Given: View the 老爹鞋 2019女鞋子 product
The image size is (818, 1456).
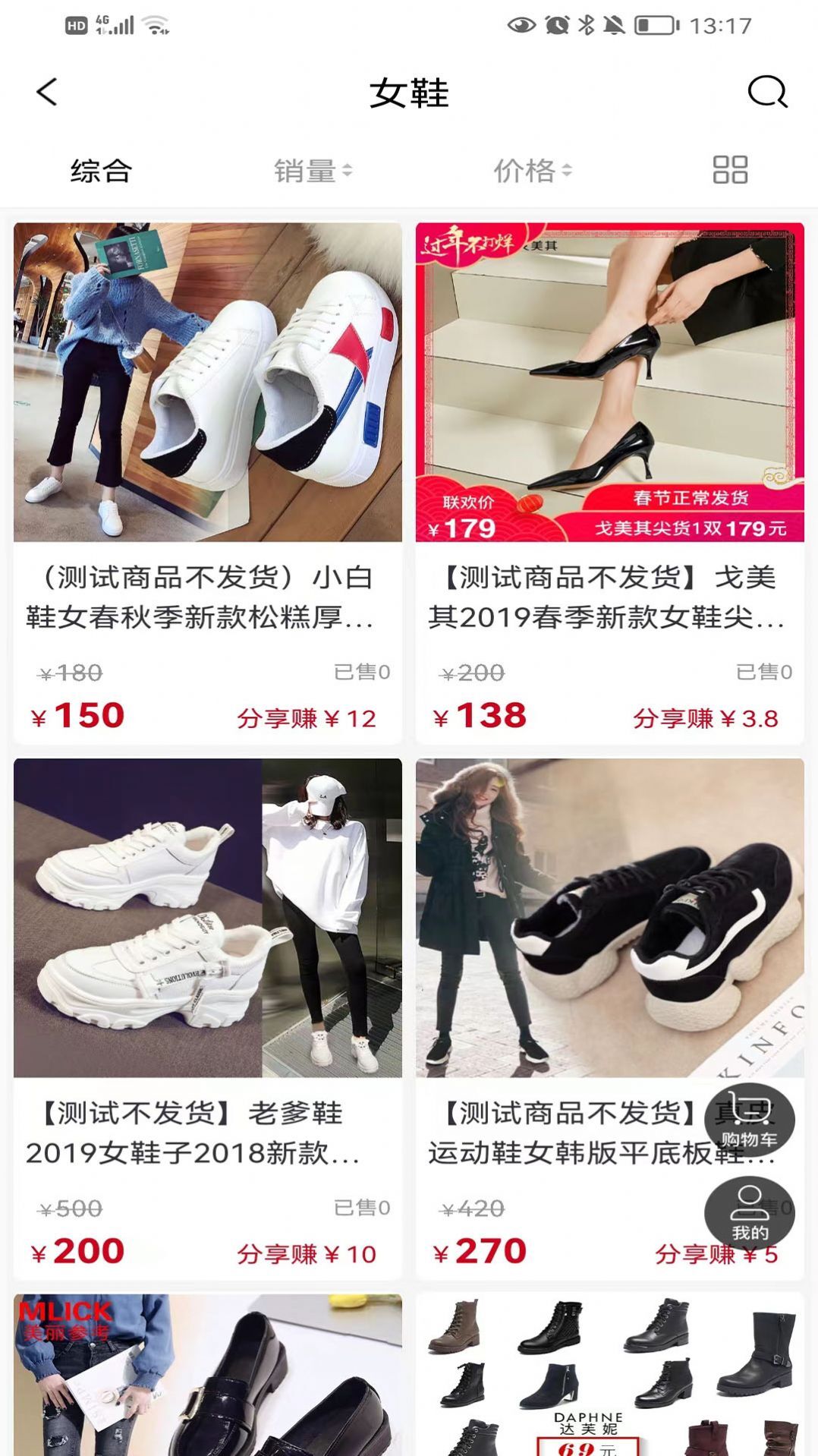Looking at the screenshot, I should click(x=207, y=1017).
